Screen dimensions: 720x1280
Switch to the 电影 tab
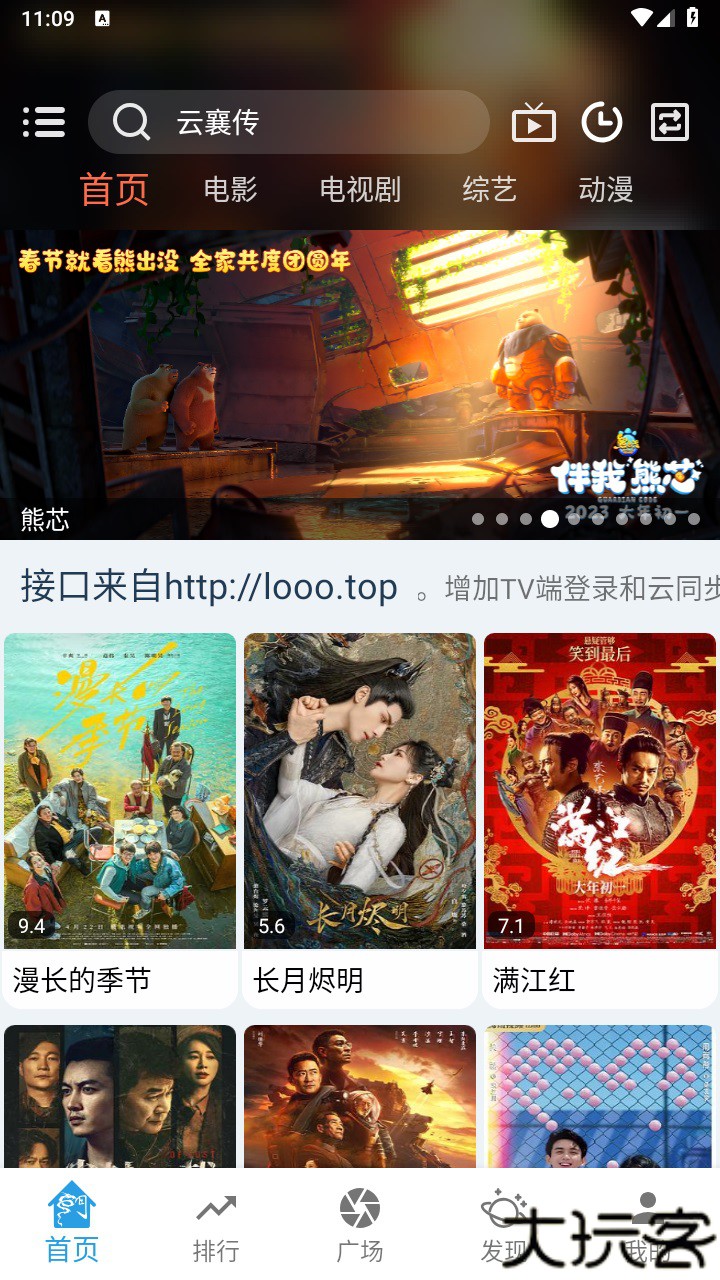pyautogui.click(x=232, y=190)
